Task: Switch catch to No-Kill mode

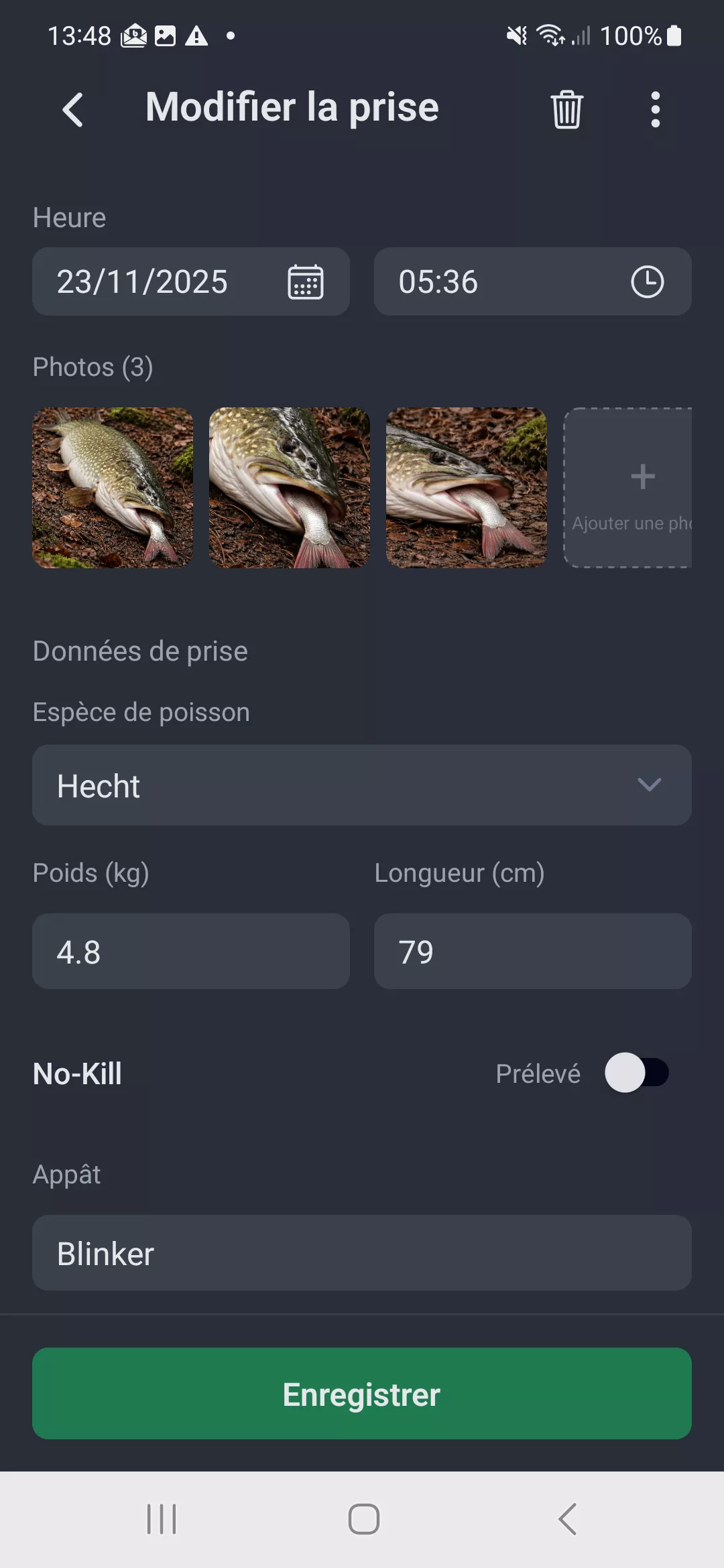Action: [638, 1073]
